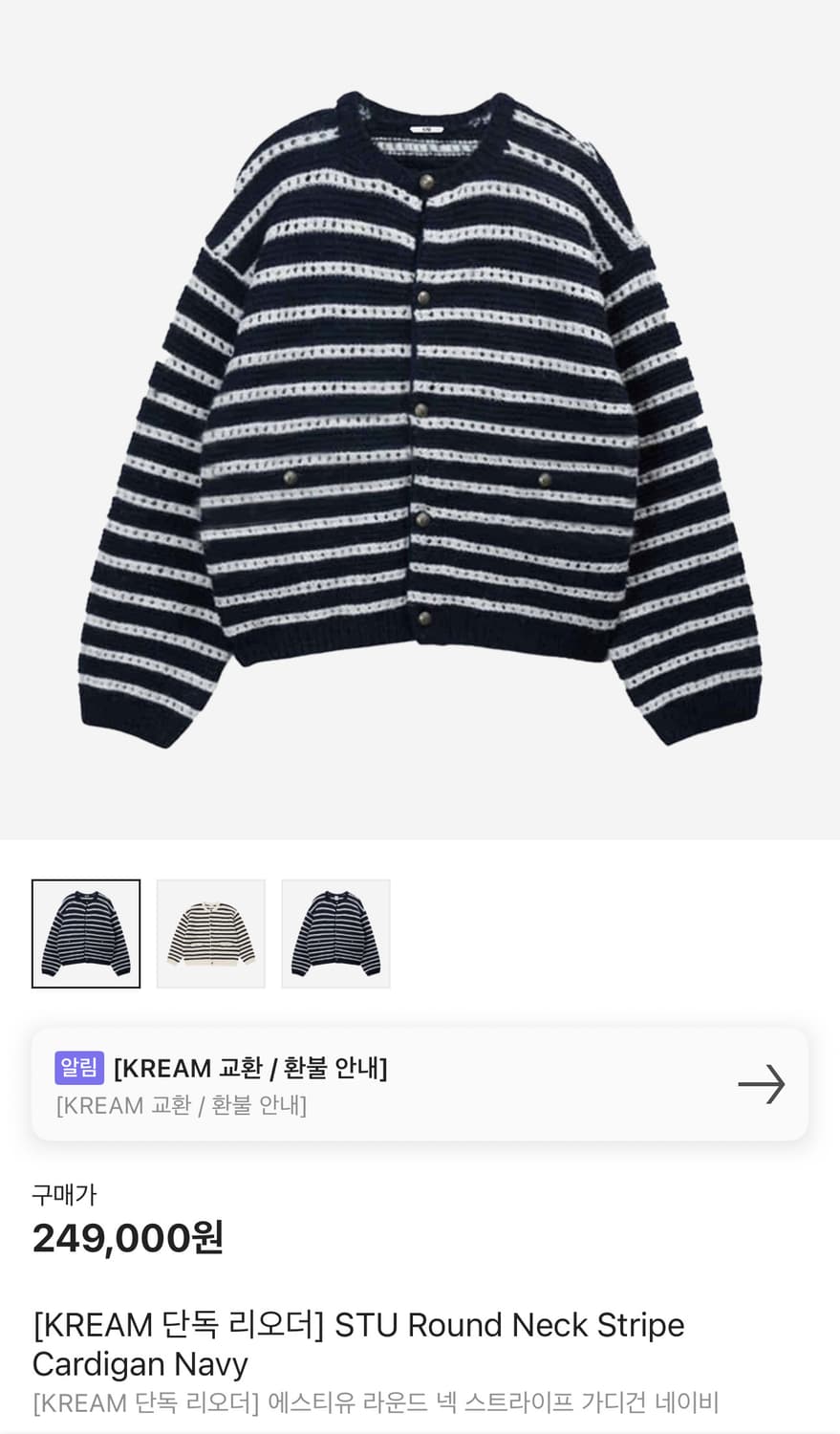This screenshot has width=840, height=1434.
Task: Click the right arrow on the exchange notice banner
Action: click(761, 1084)
